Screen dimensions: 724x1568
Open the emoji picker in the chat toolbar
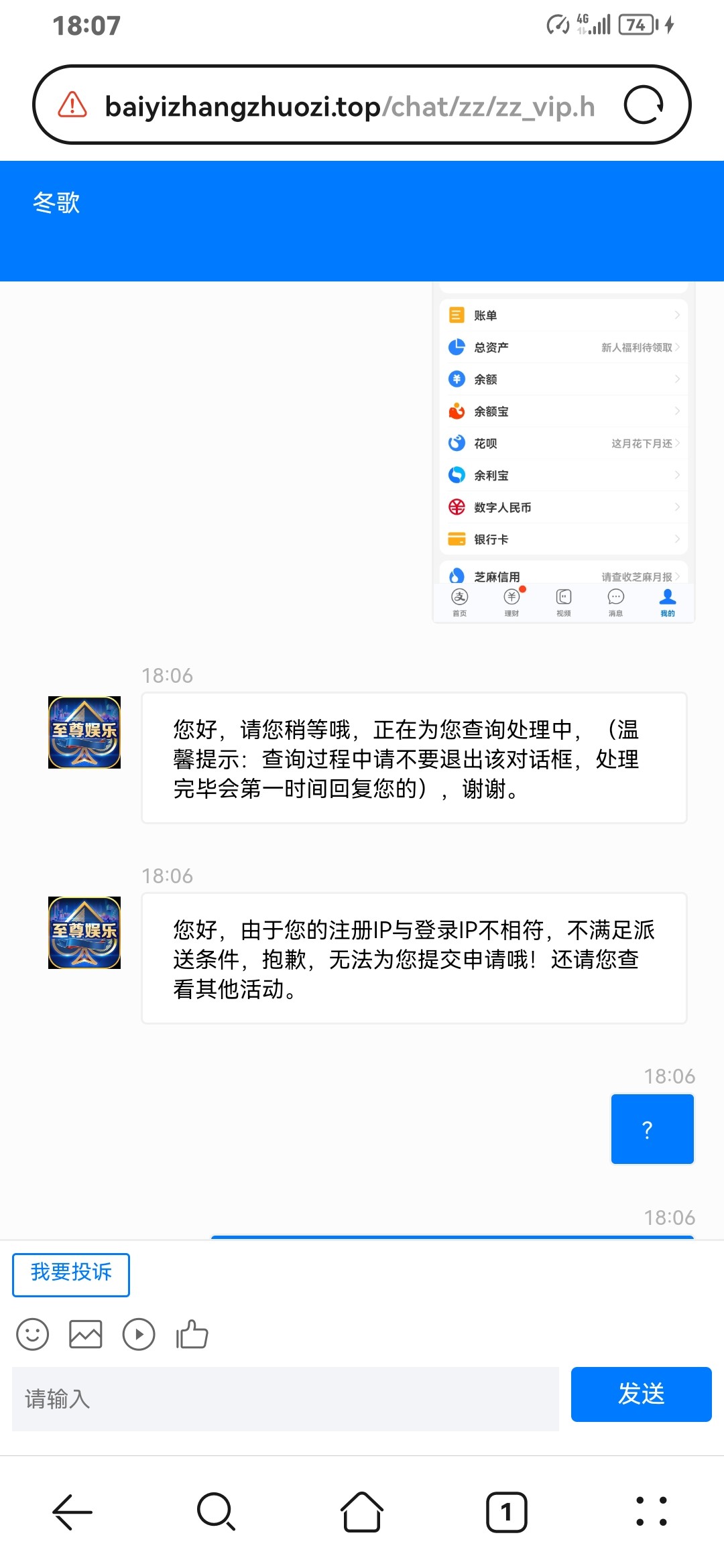(x=32, y=1334)
